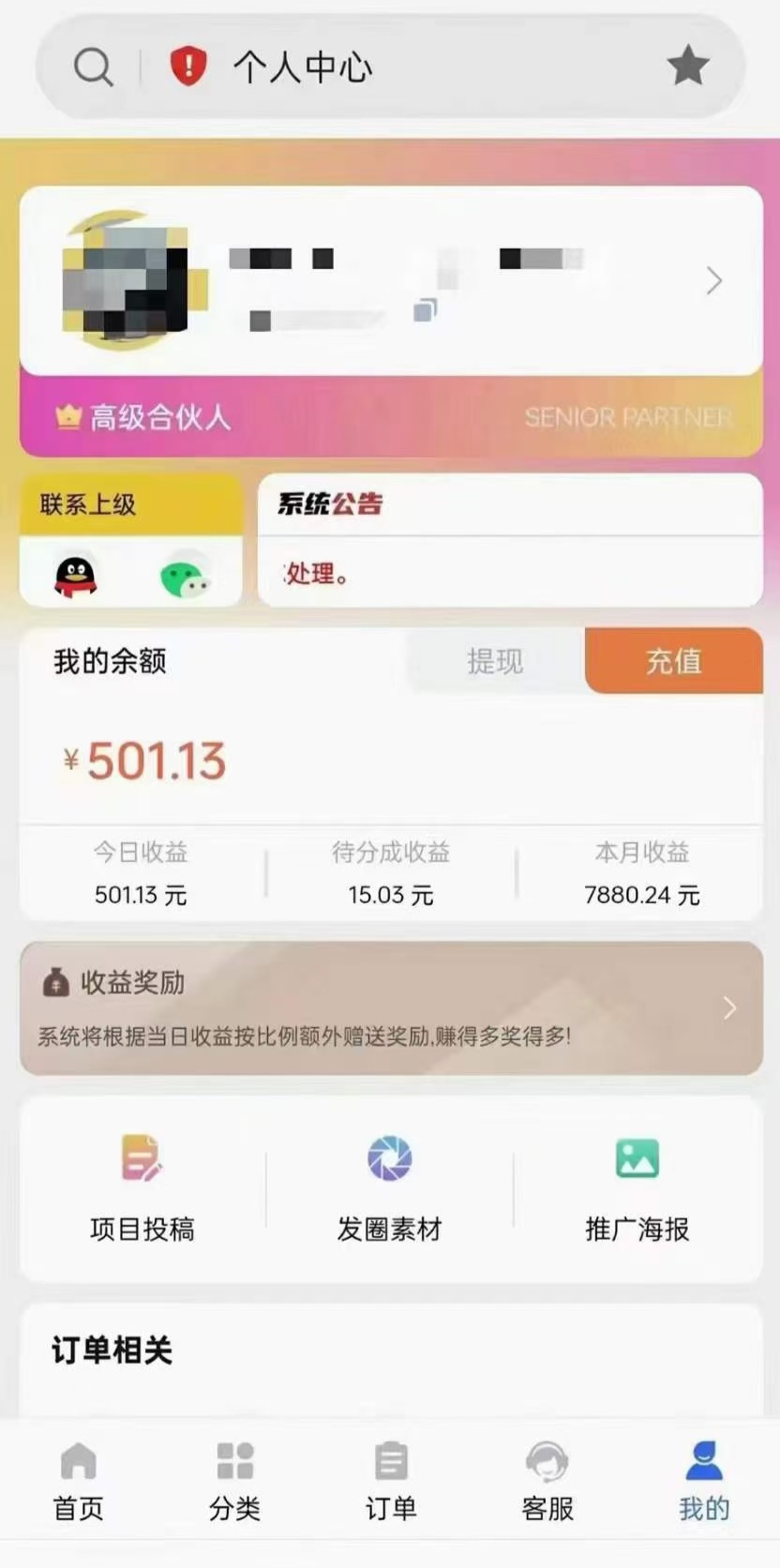Screen dimensions: 780x1568
Task: Switch to the 订单 orders tab
Action: pos(390,1482)
